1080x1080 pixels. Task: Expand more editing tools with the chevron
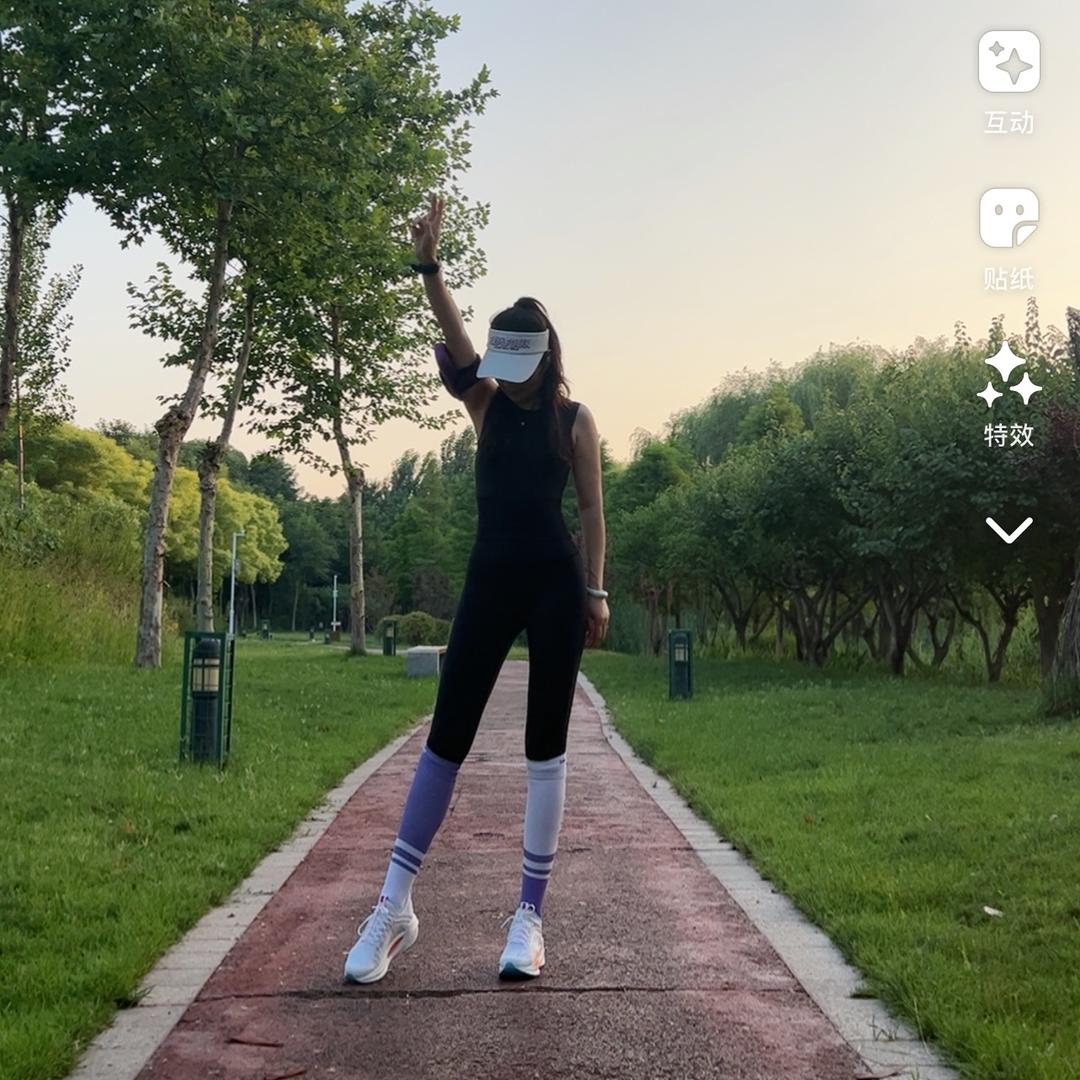[x=1009, y=530]
